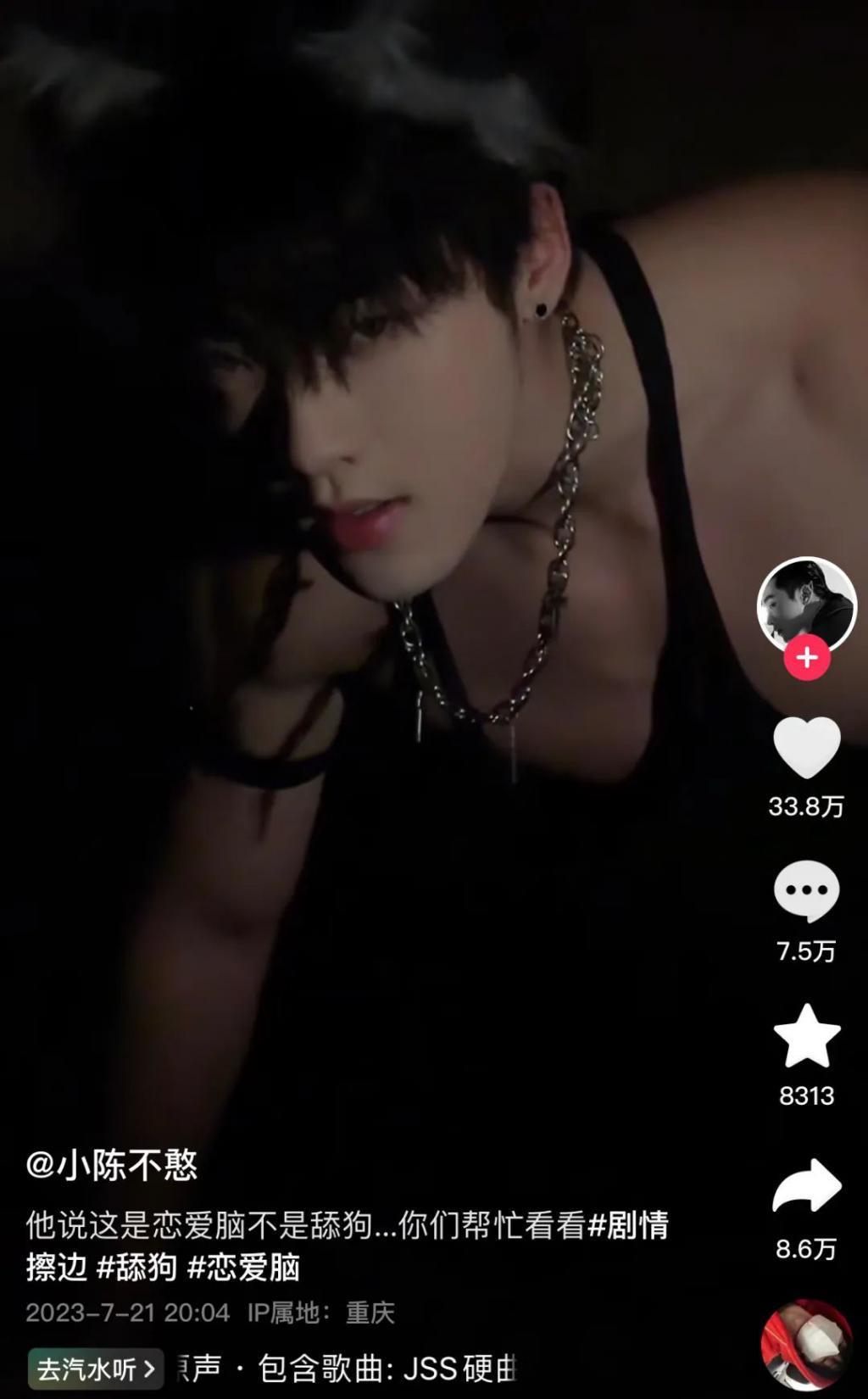This screenshot has height=1399, width=868.
Task: Open the scrolling song title
Action: click(x=348, y=1368)
